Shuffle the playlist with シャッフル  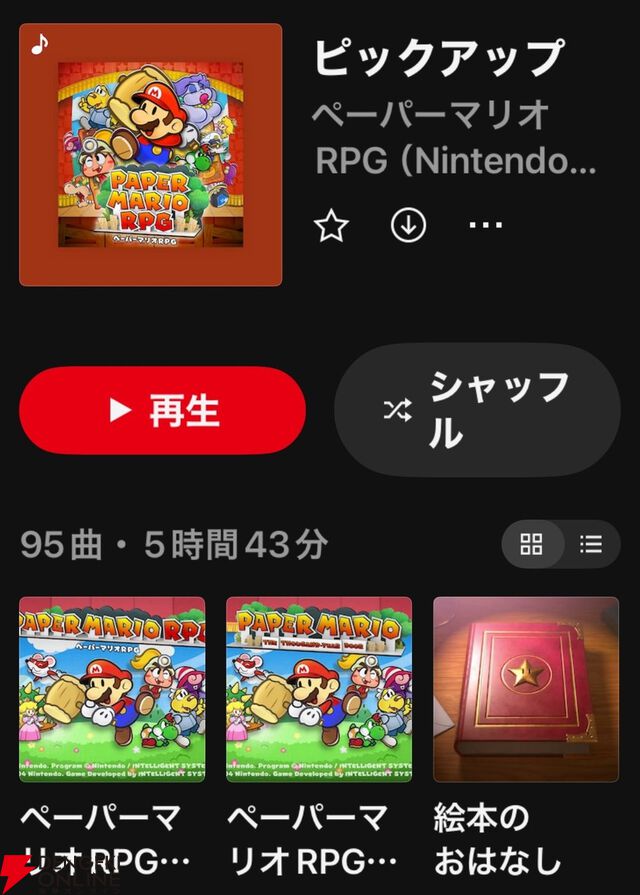[477, 409]
